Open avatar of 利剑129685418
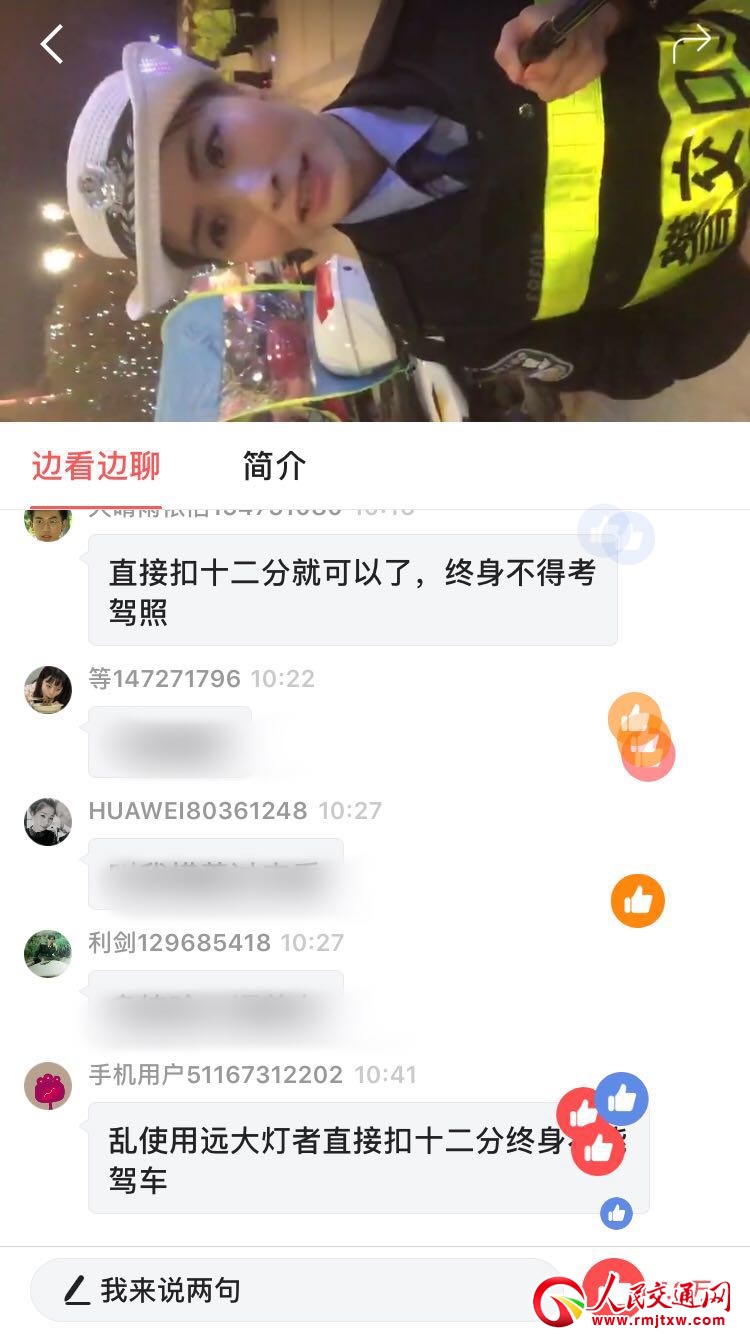The width and height of the screenshot is (750, 1334). (48, 954)
